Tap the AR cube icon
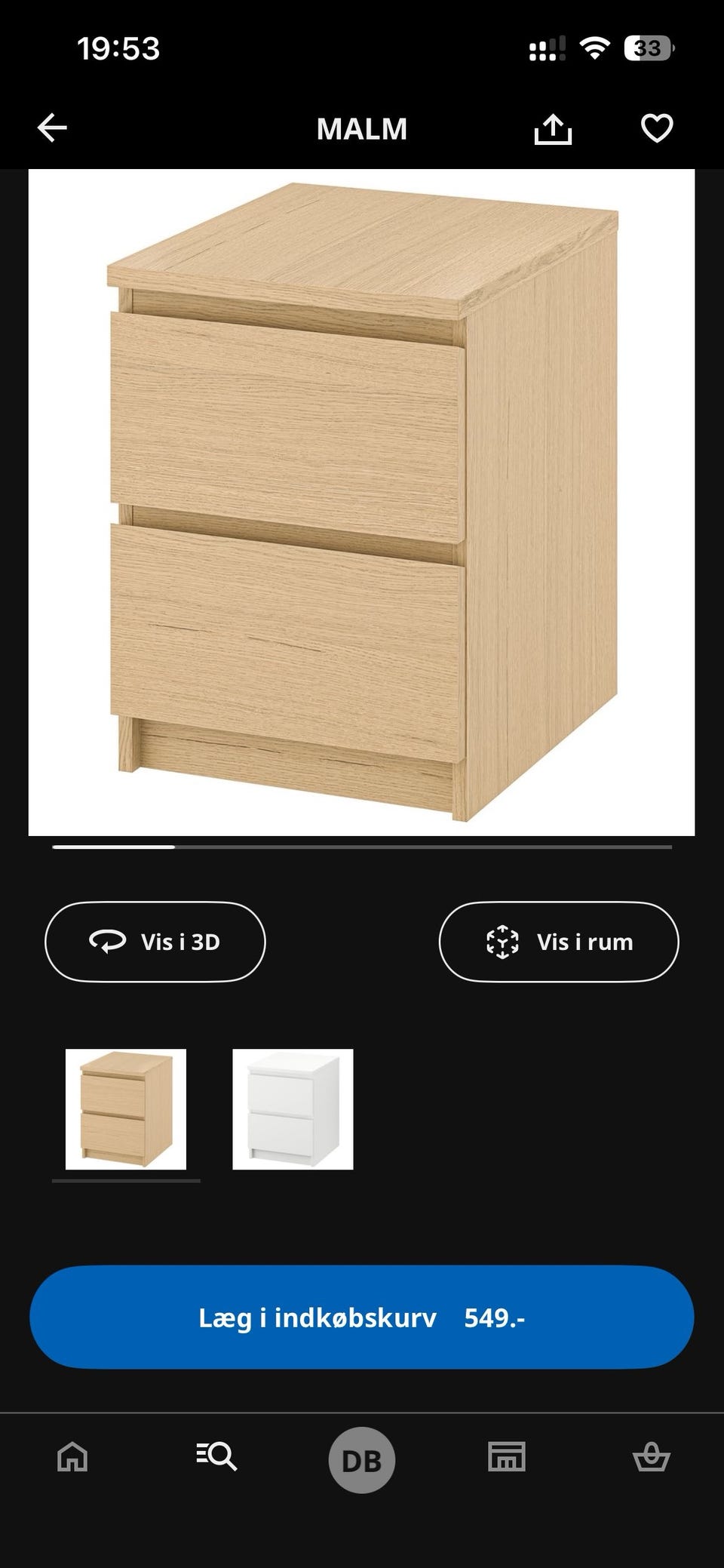 point(502,941)
